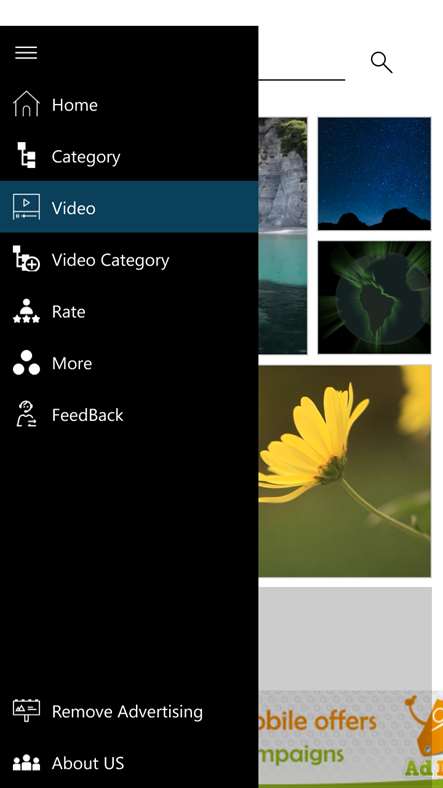Viewport: 443px width, 788px height.
Task: Select the Video menu item
Action: (129, 208)
